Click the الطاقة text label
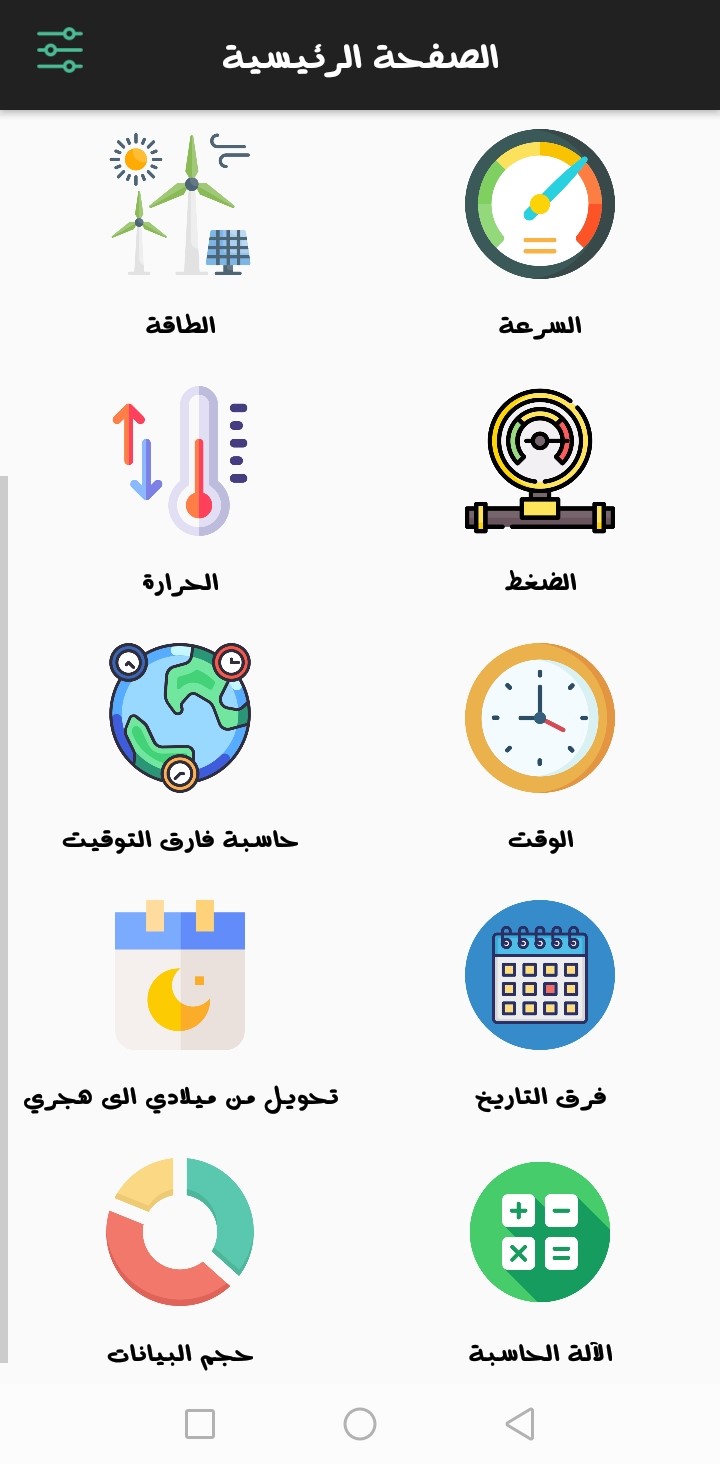 (x=178, y=322)
